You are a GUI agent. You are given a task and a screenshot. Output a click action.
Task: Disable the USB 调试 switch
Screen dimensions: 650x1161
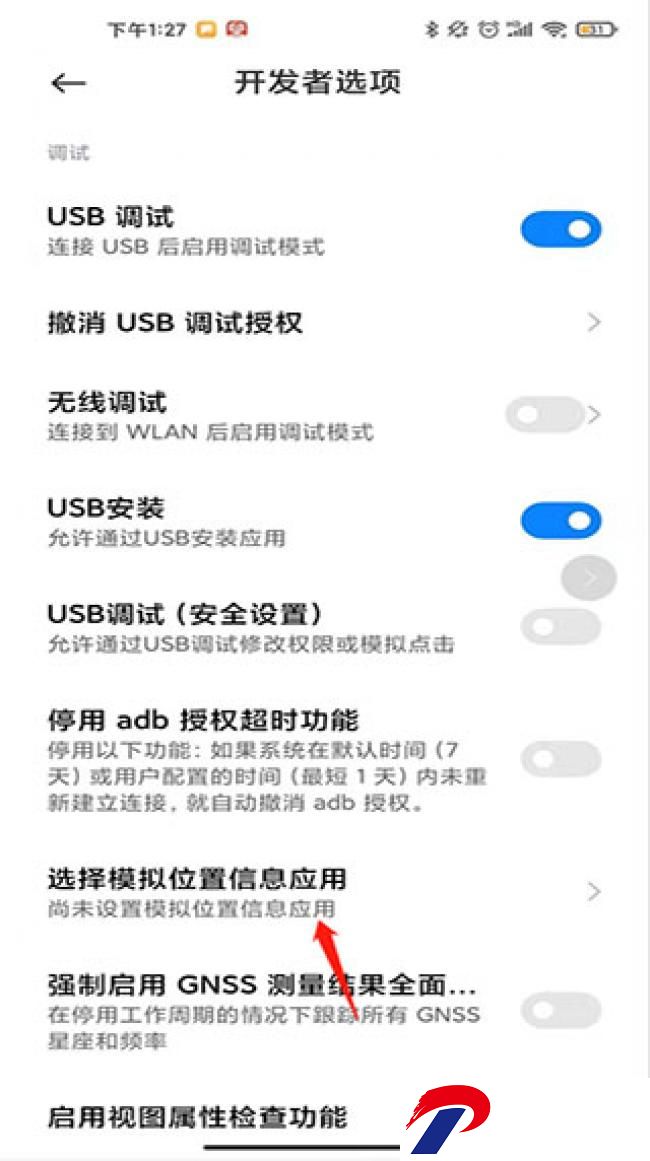pos(560,229)
